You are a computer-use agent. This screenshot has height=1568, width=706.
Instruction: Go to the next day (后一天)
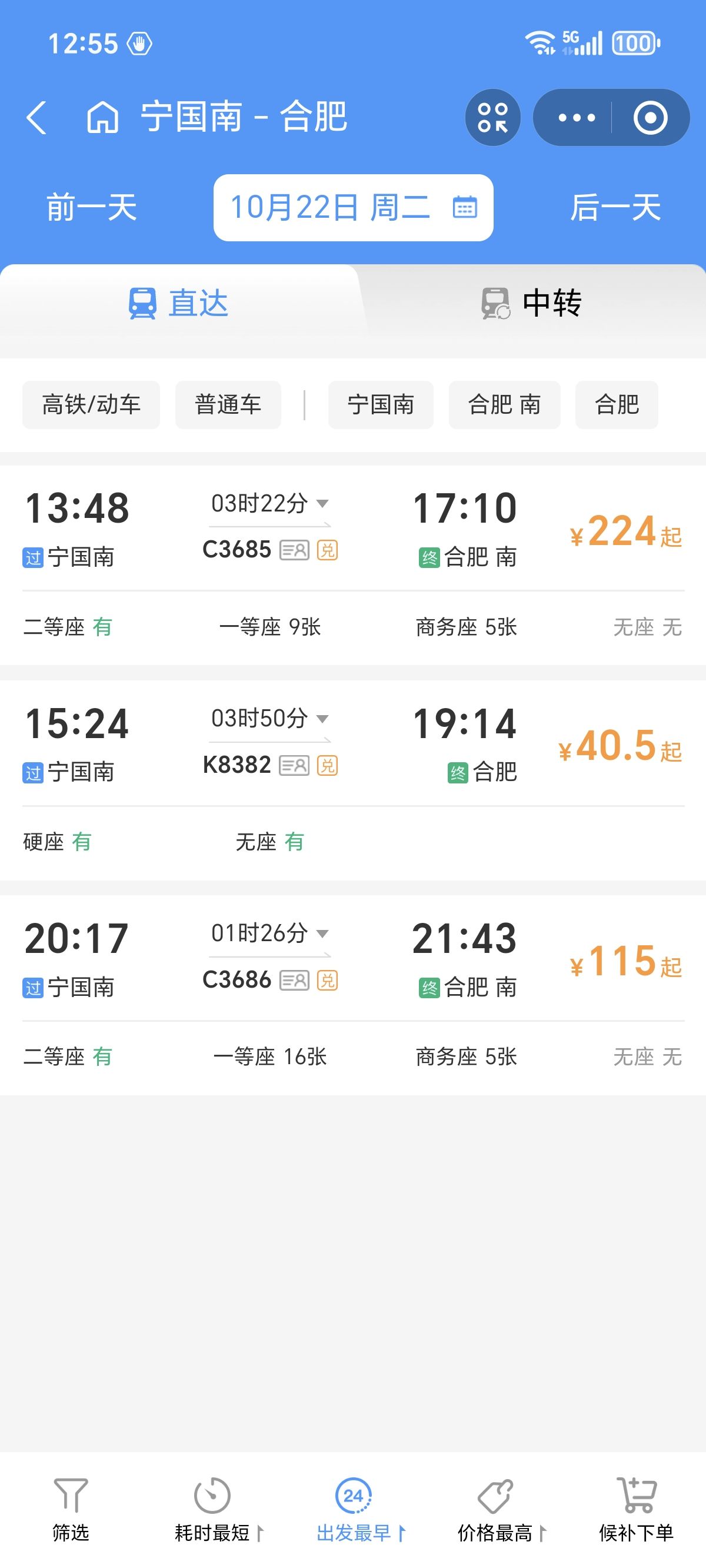[615, 208]
